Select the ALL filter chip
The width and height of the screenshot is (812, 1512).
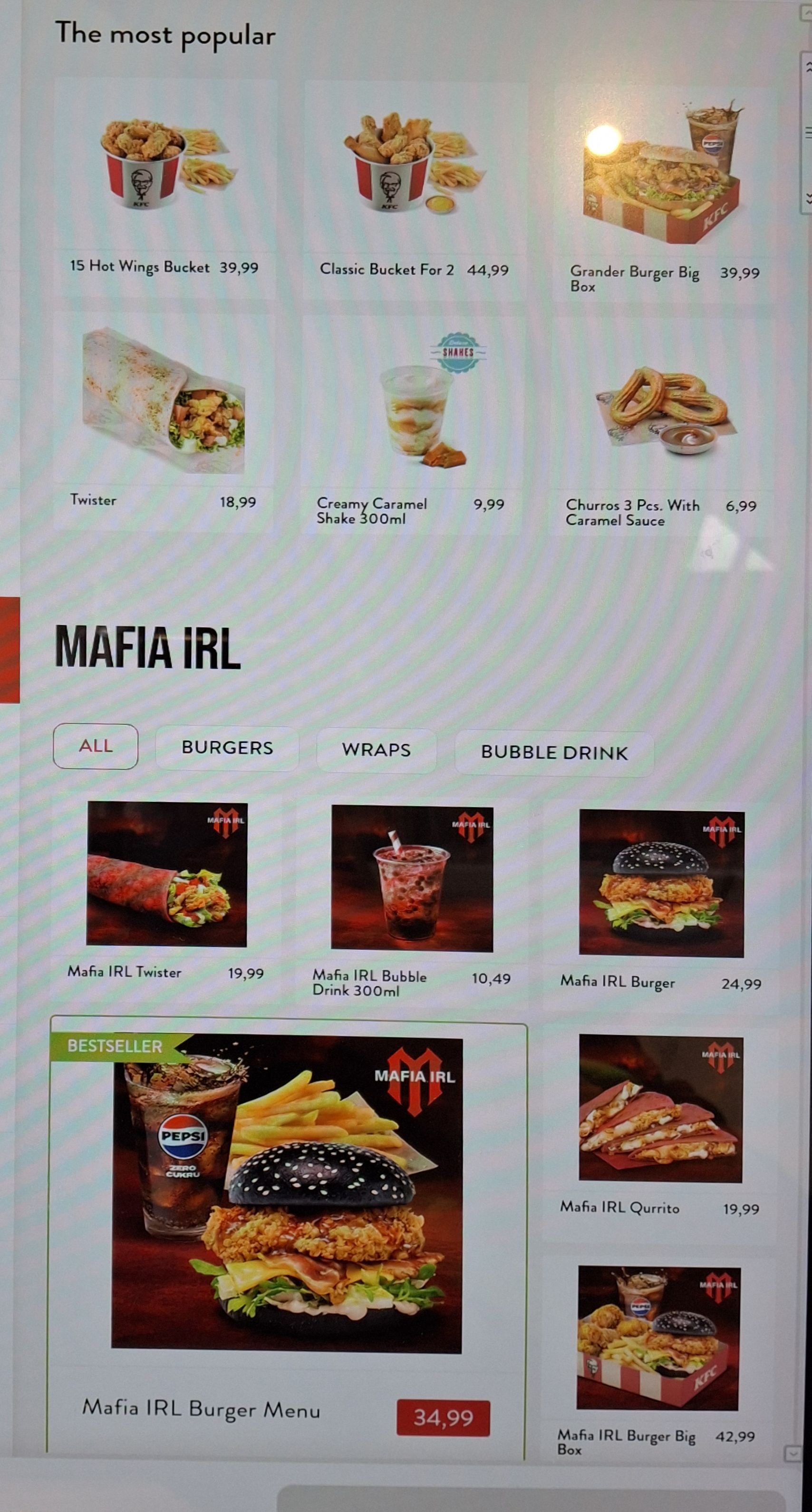pos(96,746)
